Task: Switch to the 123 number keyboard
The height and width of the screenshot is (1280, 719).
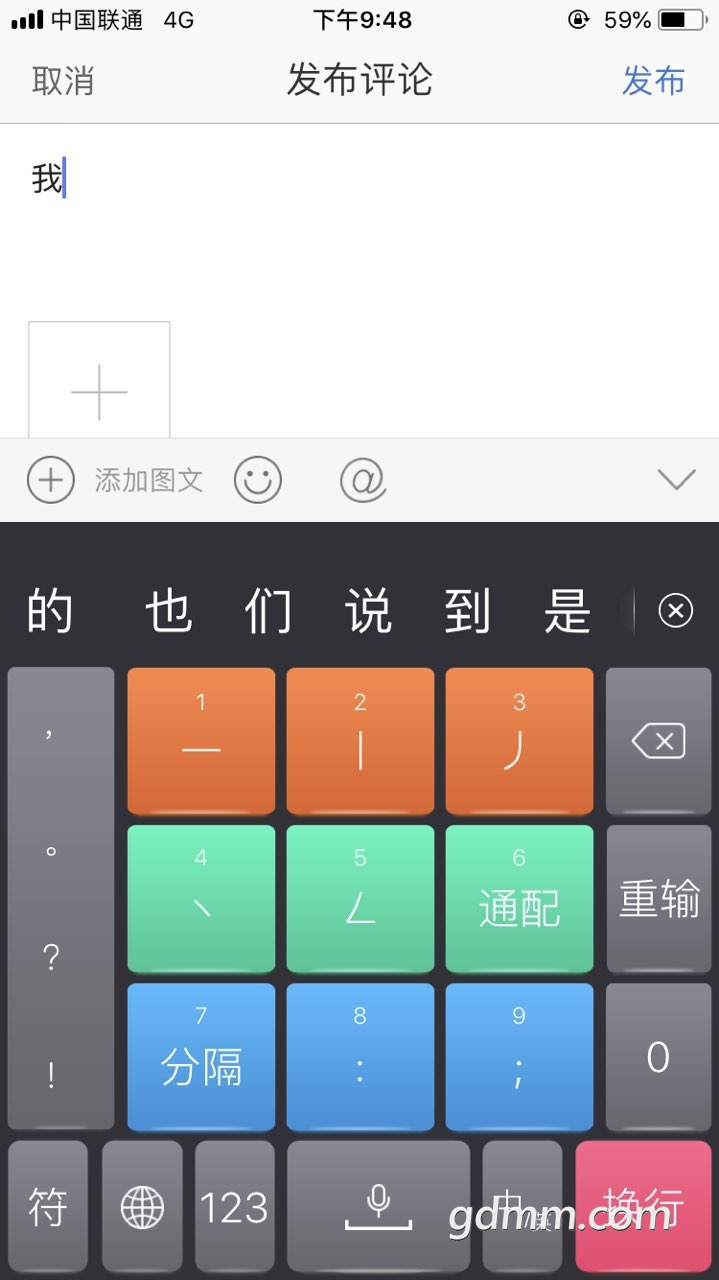Action: click(x=234, y=1206)
